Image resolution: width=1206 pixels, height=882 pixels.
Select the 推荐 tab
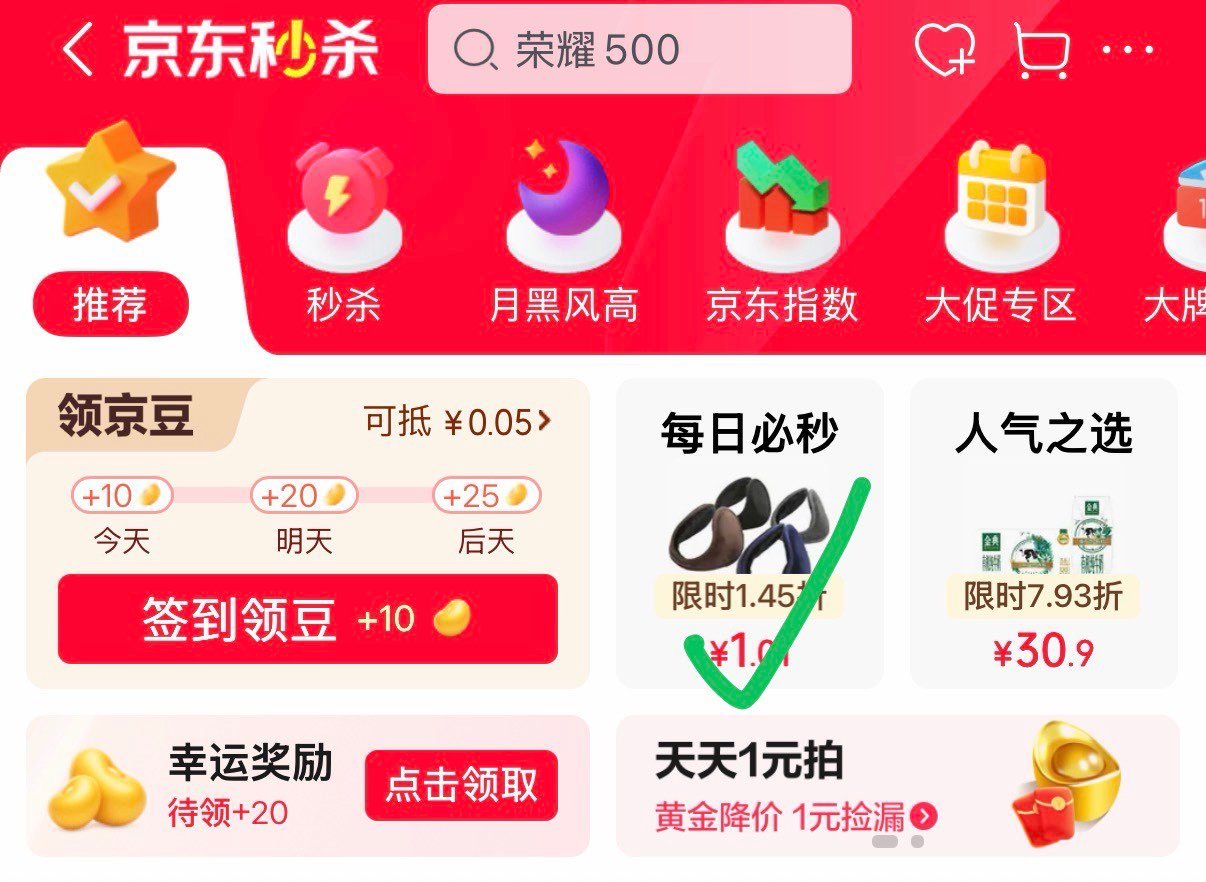(x=110, y=304)
